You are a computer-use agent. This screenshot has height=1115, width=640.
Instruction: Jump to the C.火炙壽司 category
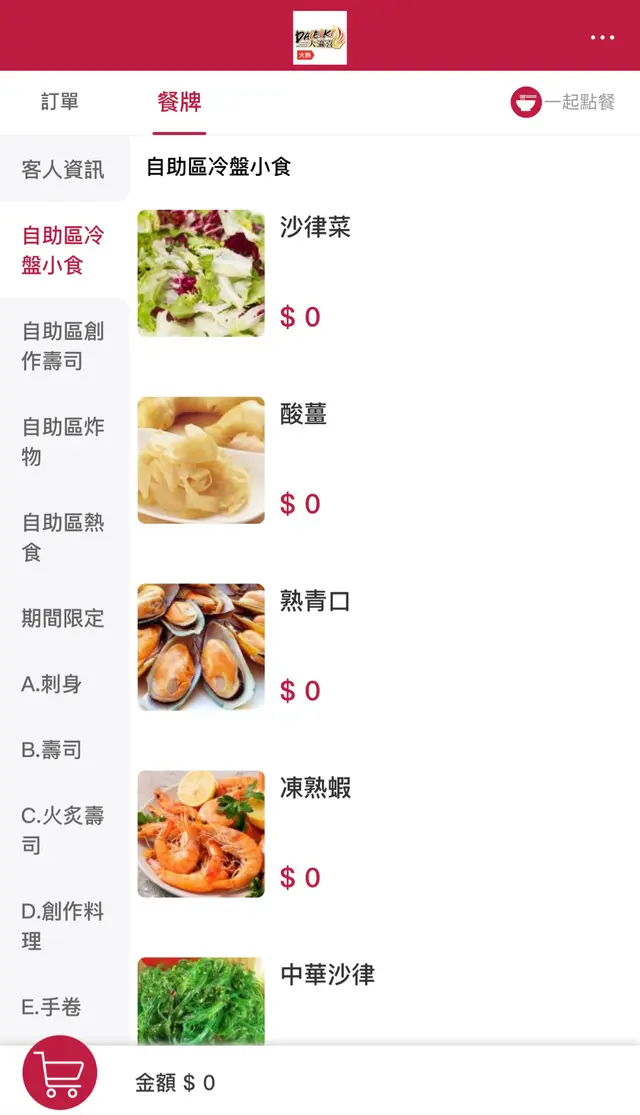tap(63, 830)
